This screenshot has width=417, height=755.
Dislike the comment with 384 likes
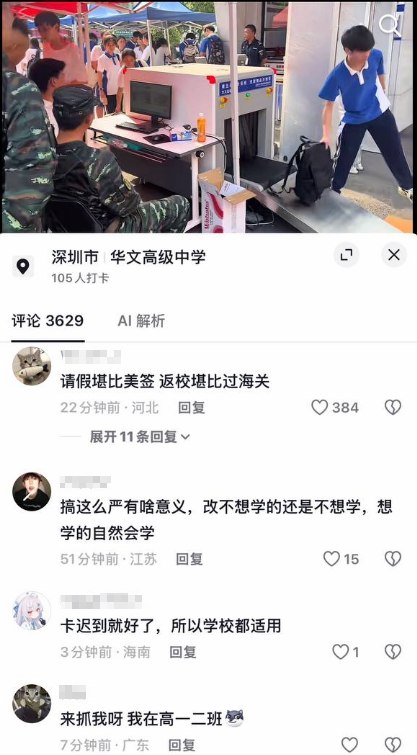393,407
